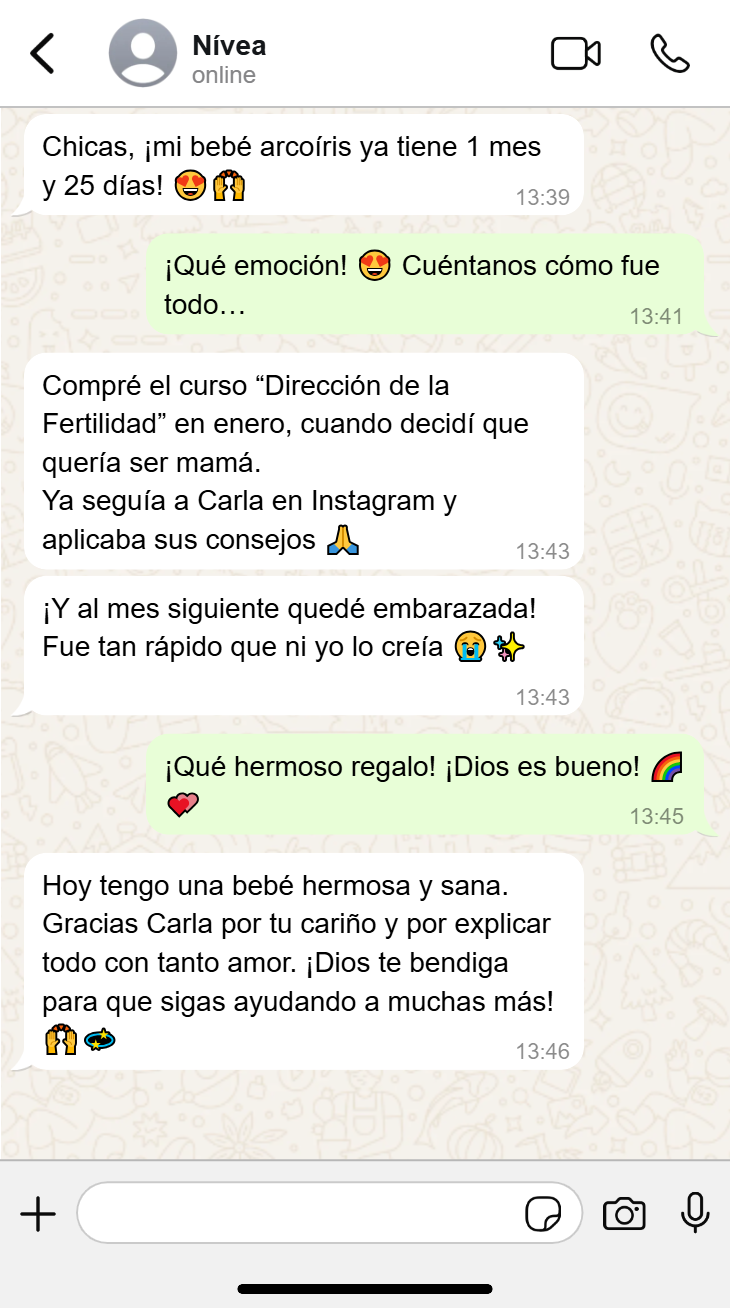Open the attachment plus menu
Viewport: 730px width, 1308px height.
[38, 1214]
